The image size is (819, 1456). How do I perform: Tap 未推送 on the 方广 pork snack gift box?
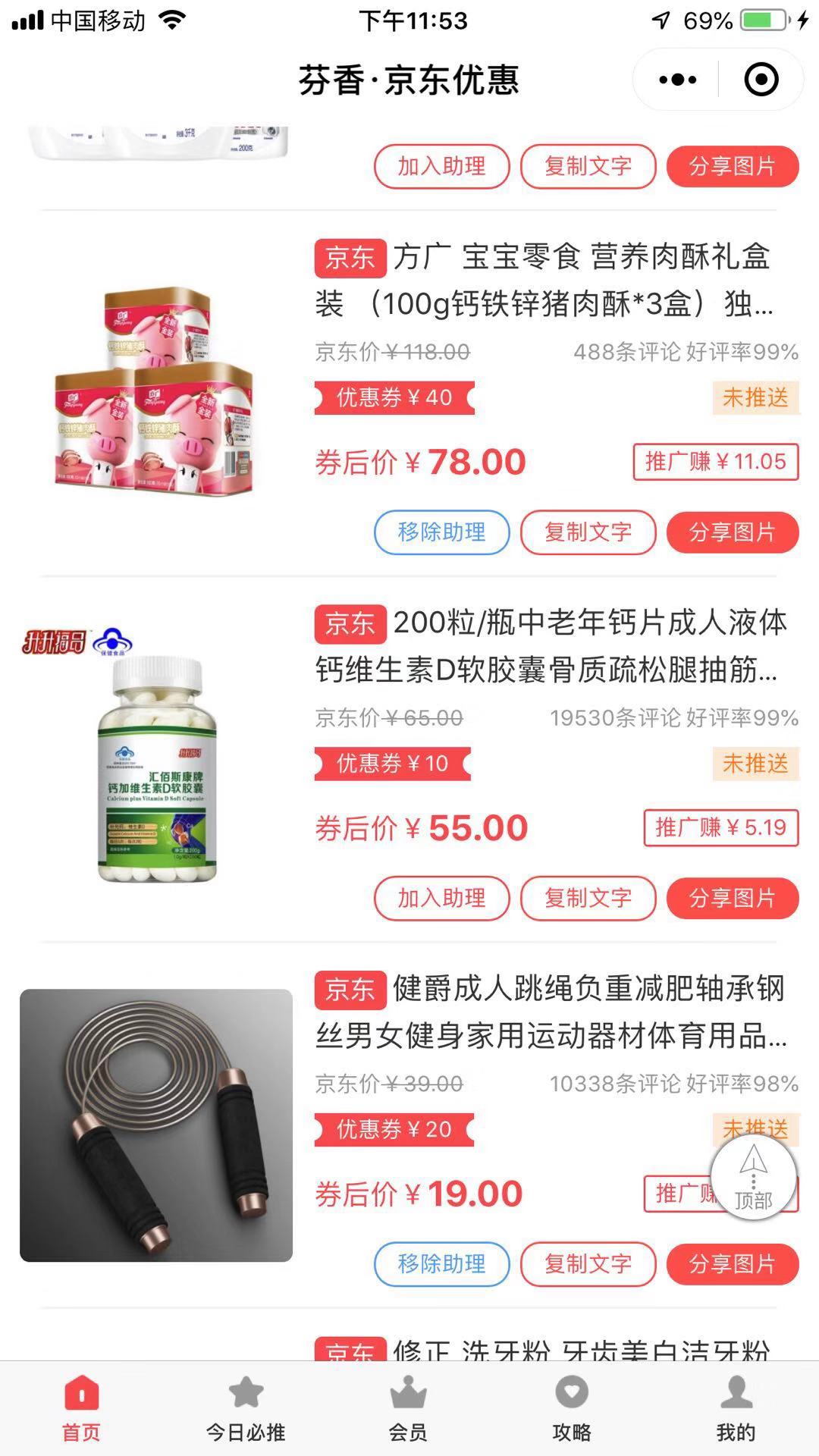[x=756, y=397]
